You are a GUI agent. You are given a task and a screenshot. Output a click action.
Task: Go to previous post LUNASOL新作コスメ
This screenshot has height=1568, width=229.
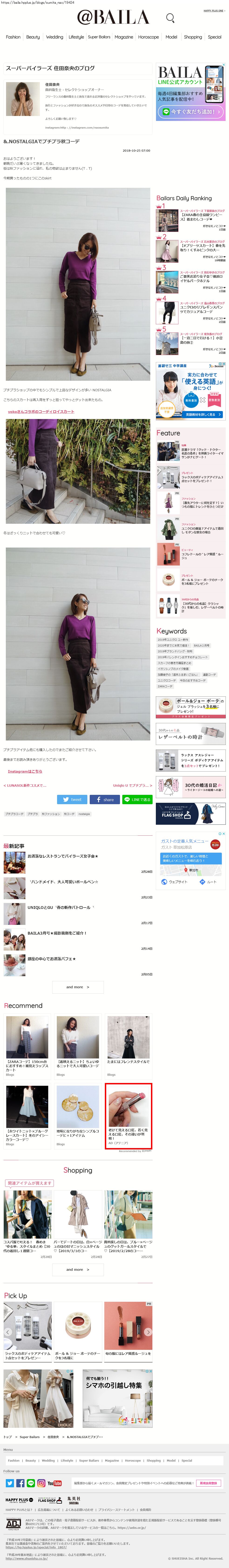pyautogui.click(x=25, y=785)
